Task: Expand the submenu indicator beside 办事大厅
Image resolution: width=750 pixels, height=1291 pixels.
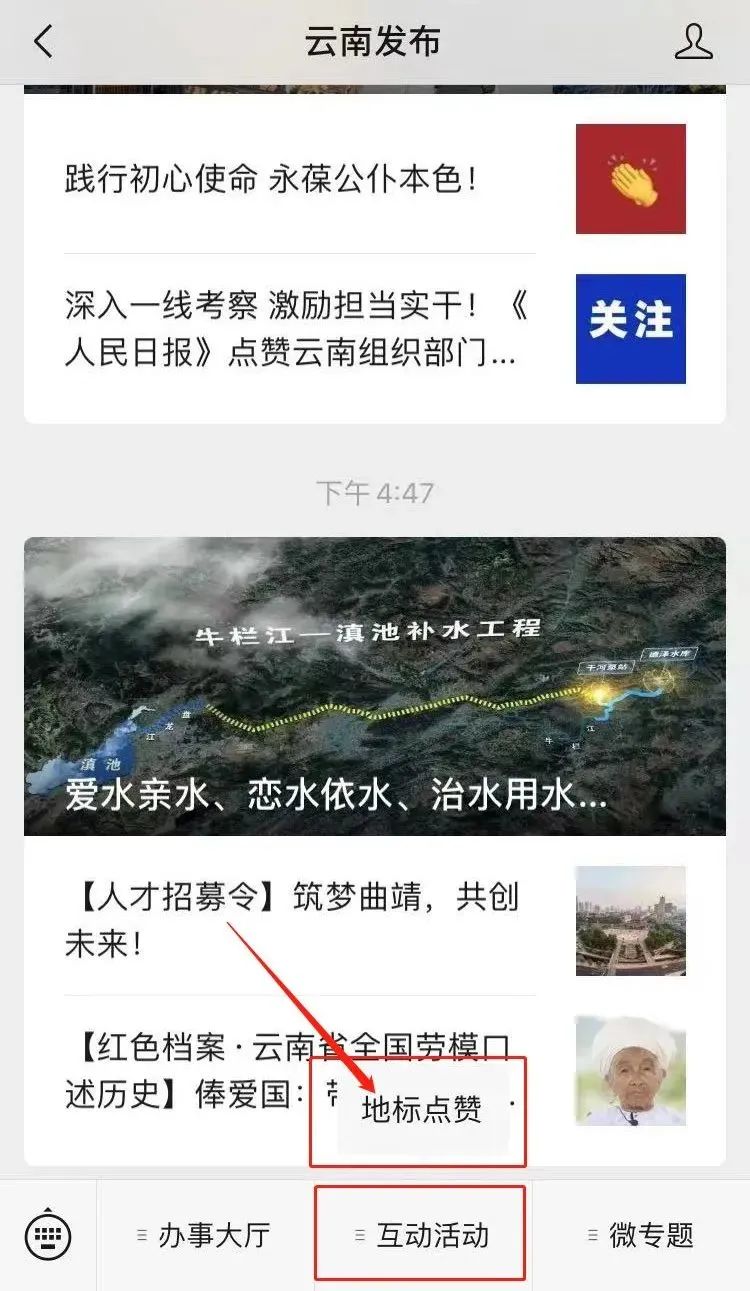Action: click(x=140, y=1235)
